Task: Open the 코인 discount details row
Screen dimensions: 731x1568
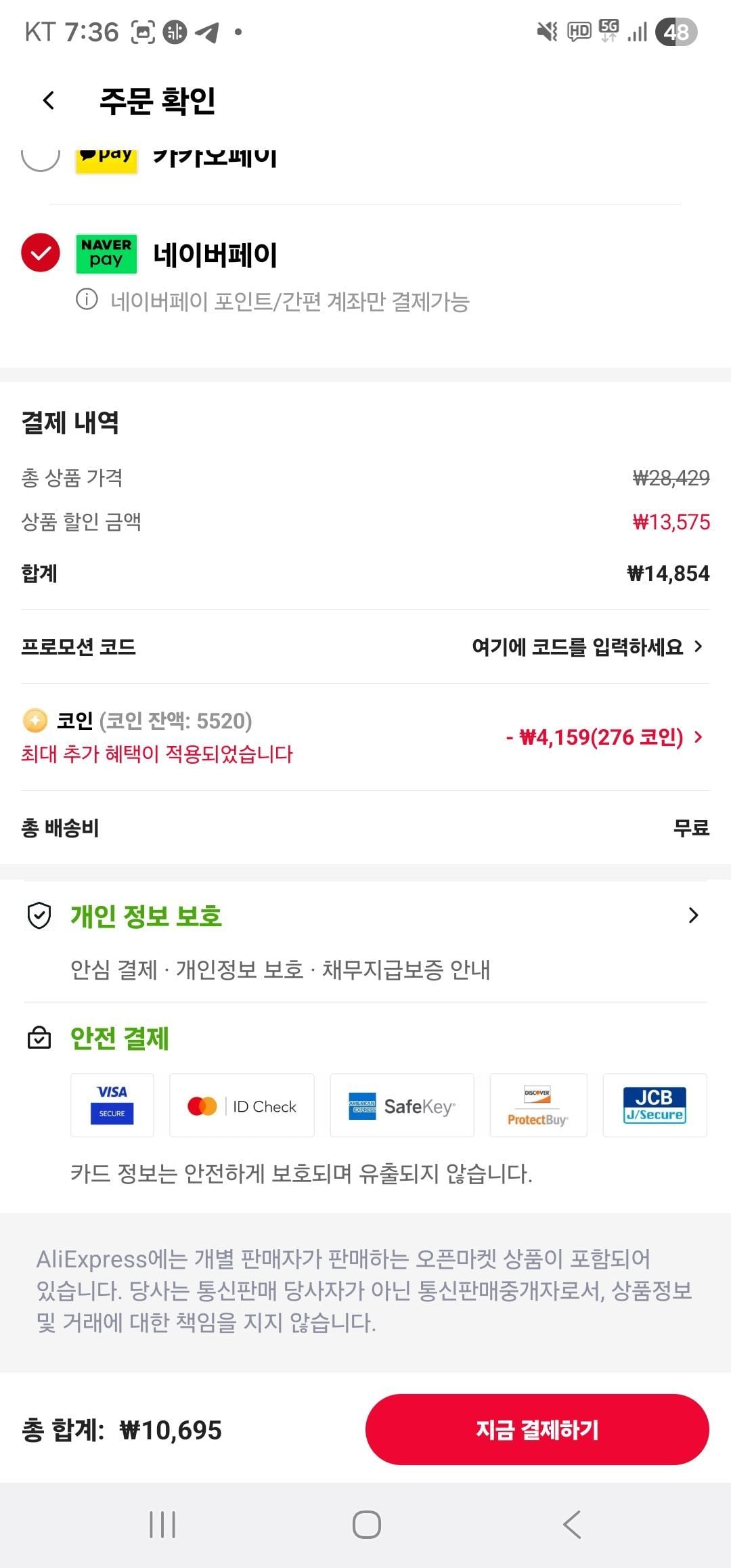Action: (365, 737)
